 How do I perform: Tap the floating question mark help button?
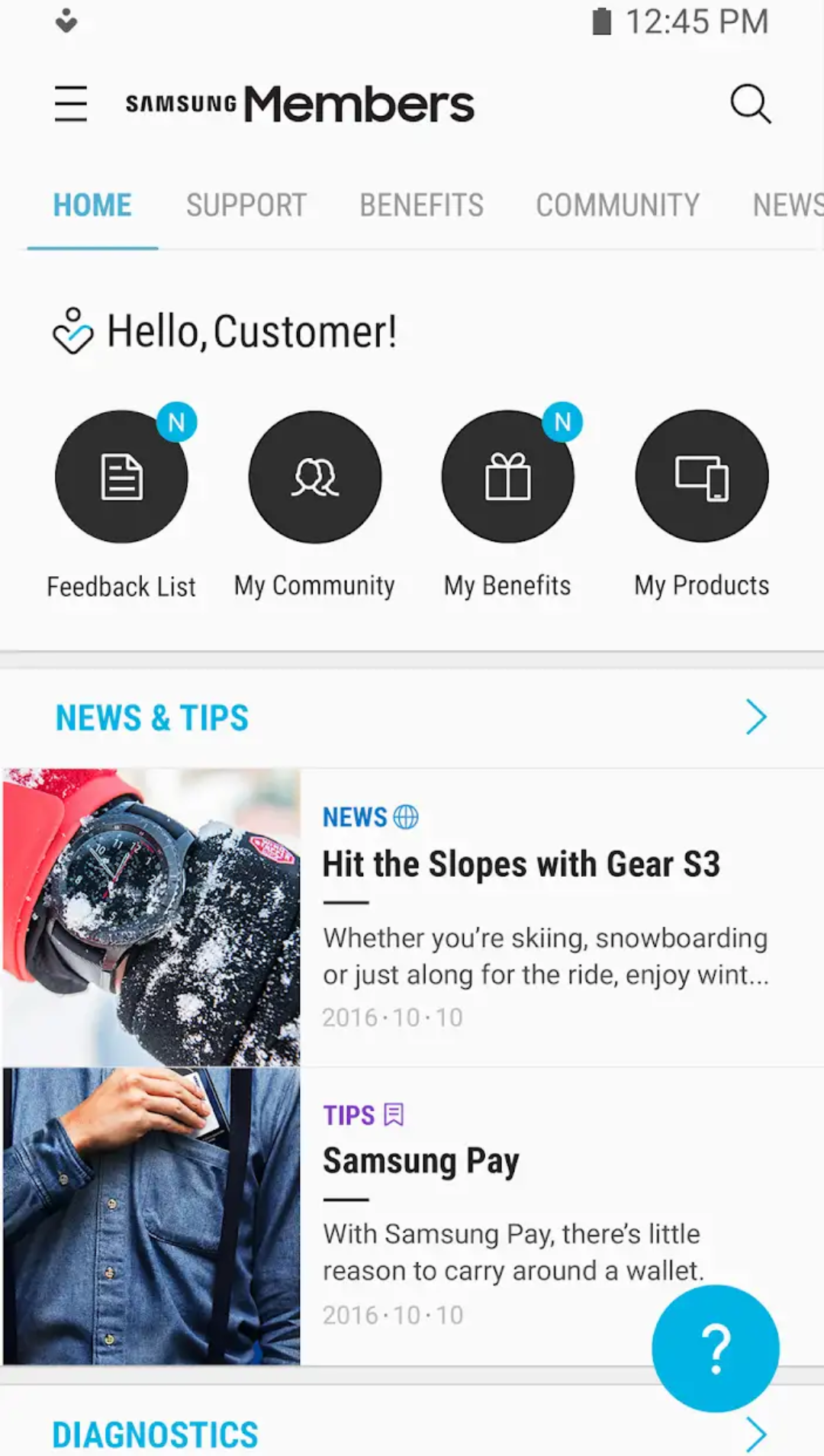[715, 1348]
